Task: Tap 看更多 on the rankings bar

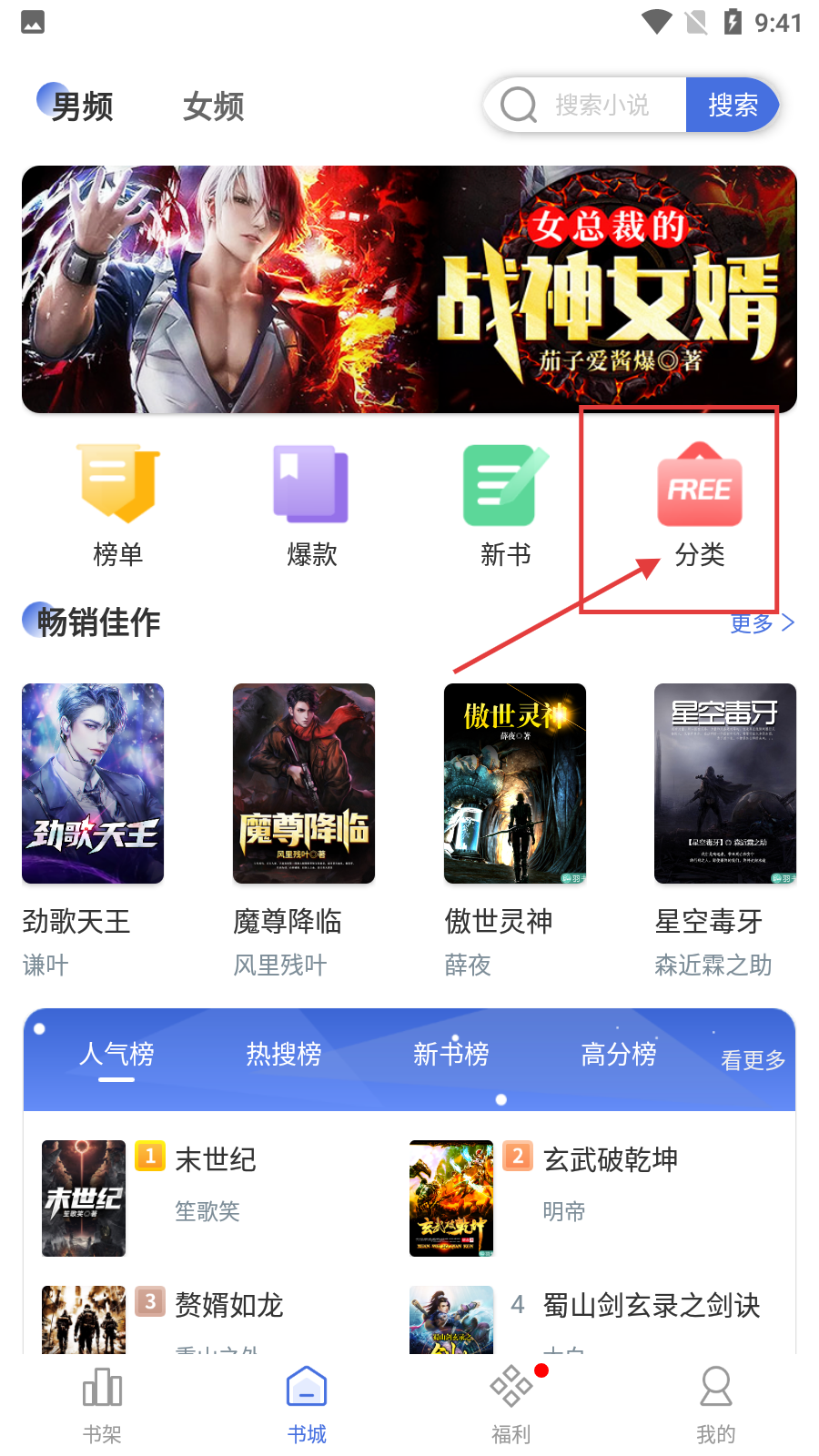Action: [753, 1060]
